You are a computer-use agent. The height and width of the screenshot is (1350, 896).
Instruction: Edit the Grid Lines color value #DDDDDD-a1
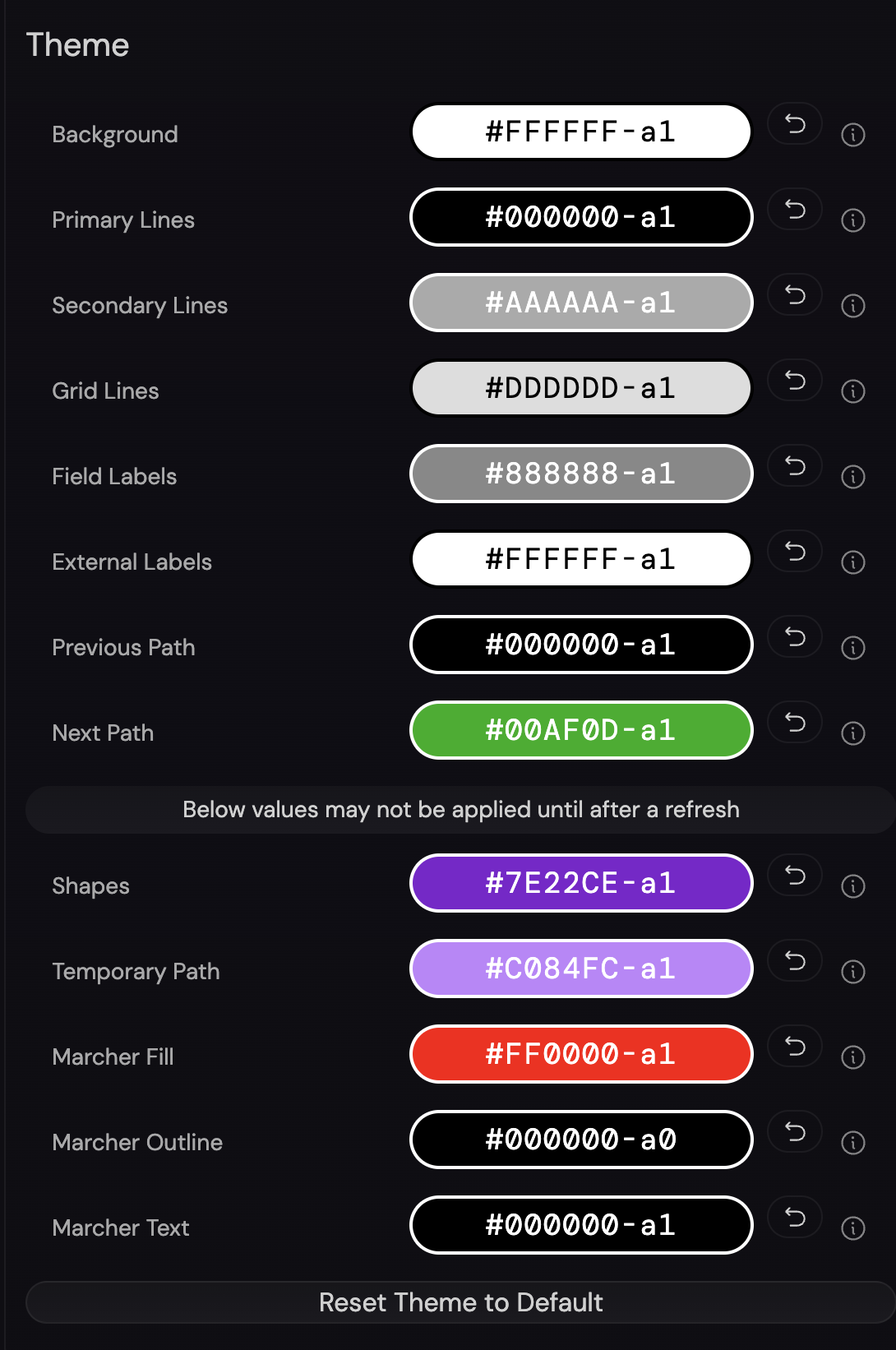(x=580, y=387)
